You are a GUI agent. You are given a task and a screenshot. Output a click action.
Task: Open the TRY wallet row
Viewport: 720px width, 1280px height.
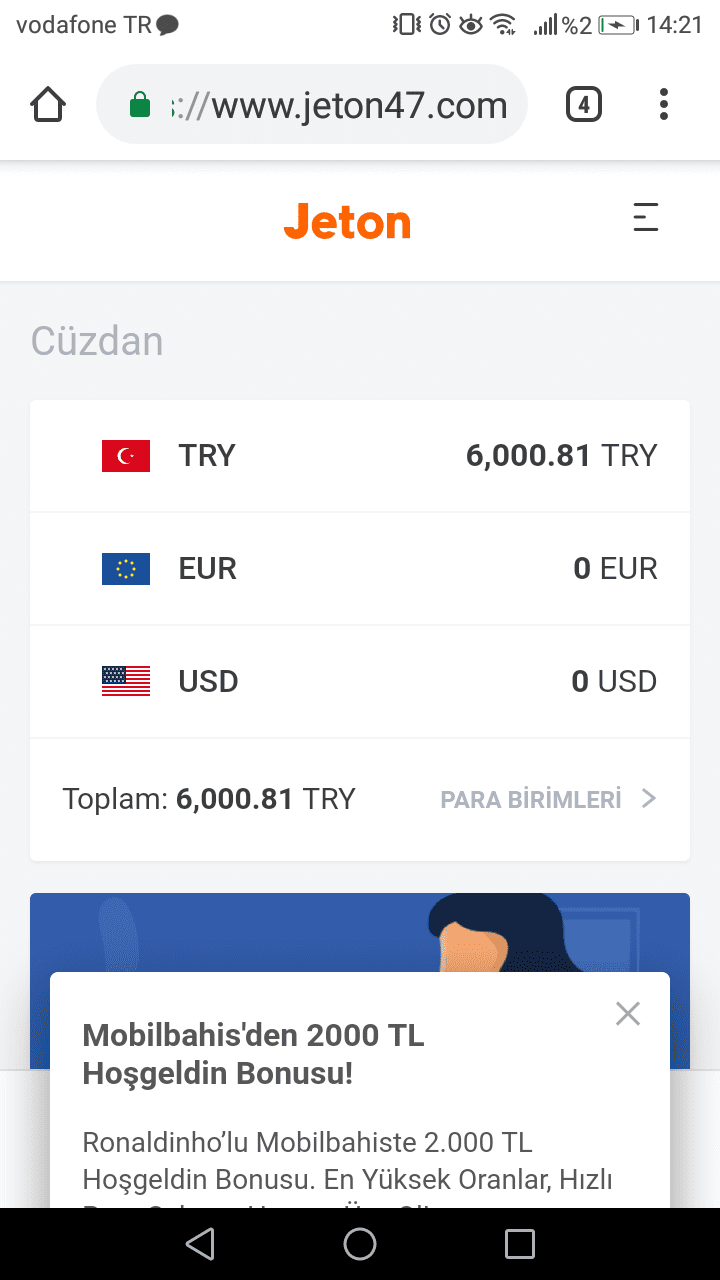coord(360,456)
